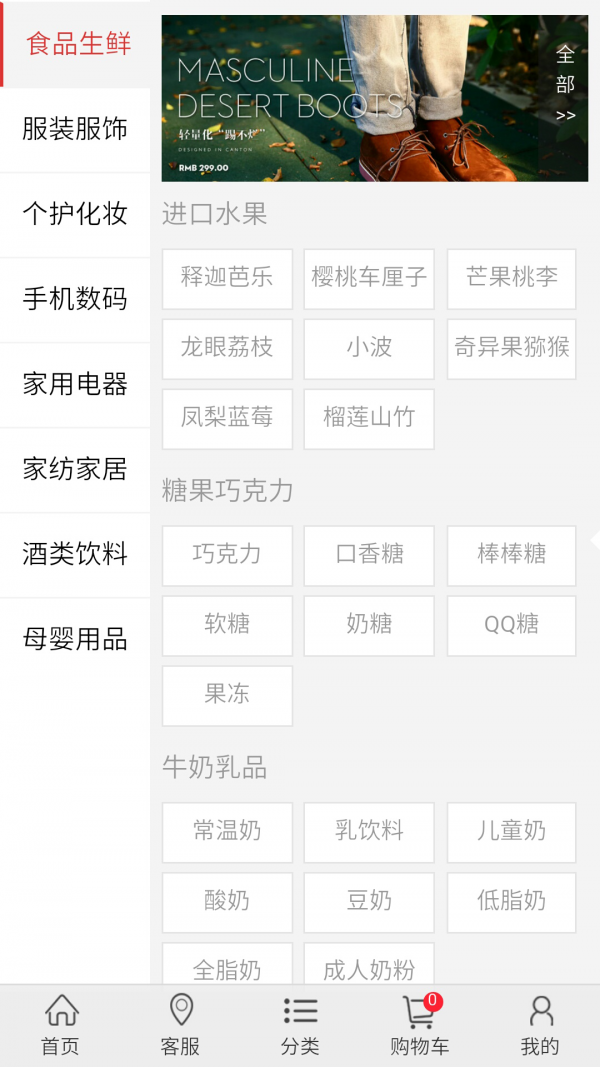Switch to 个护化妆 category
This screenshot has height=1067, width=600.
75,214
